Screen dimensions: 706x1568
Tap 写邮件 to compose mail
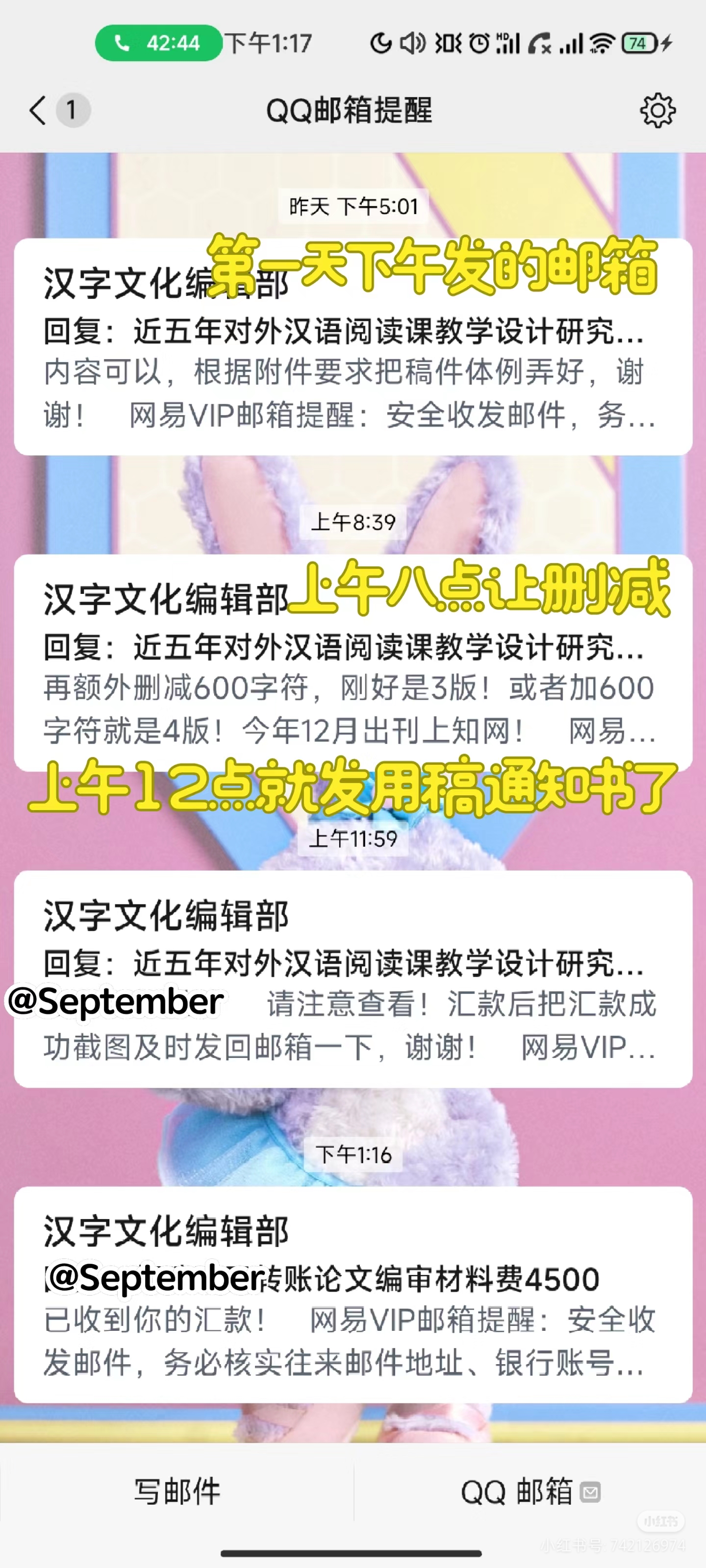click(x=176, y=1492)
